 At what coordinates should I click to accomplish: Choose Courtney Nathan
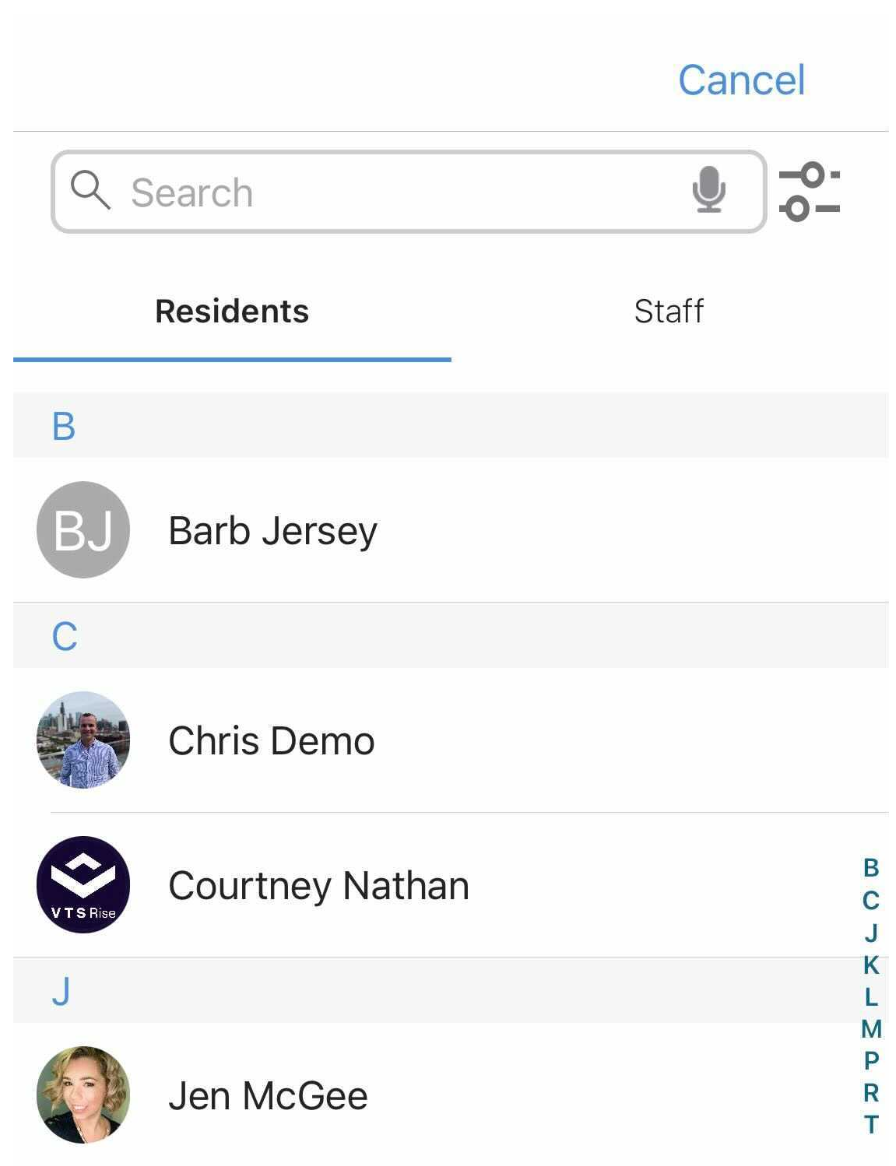[318, 886]
